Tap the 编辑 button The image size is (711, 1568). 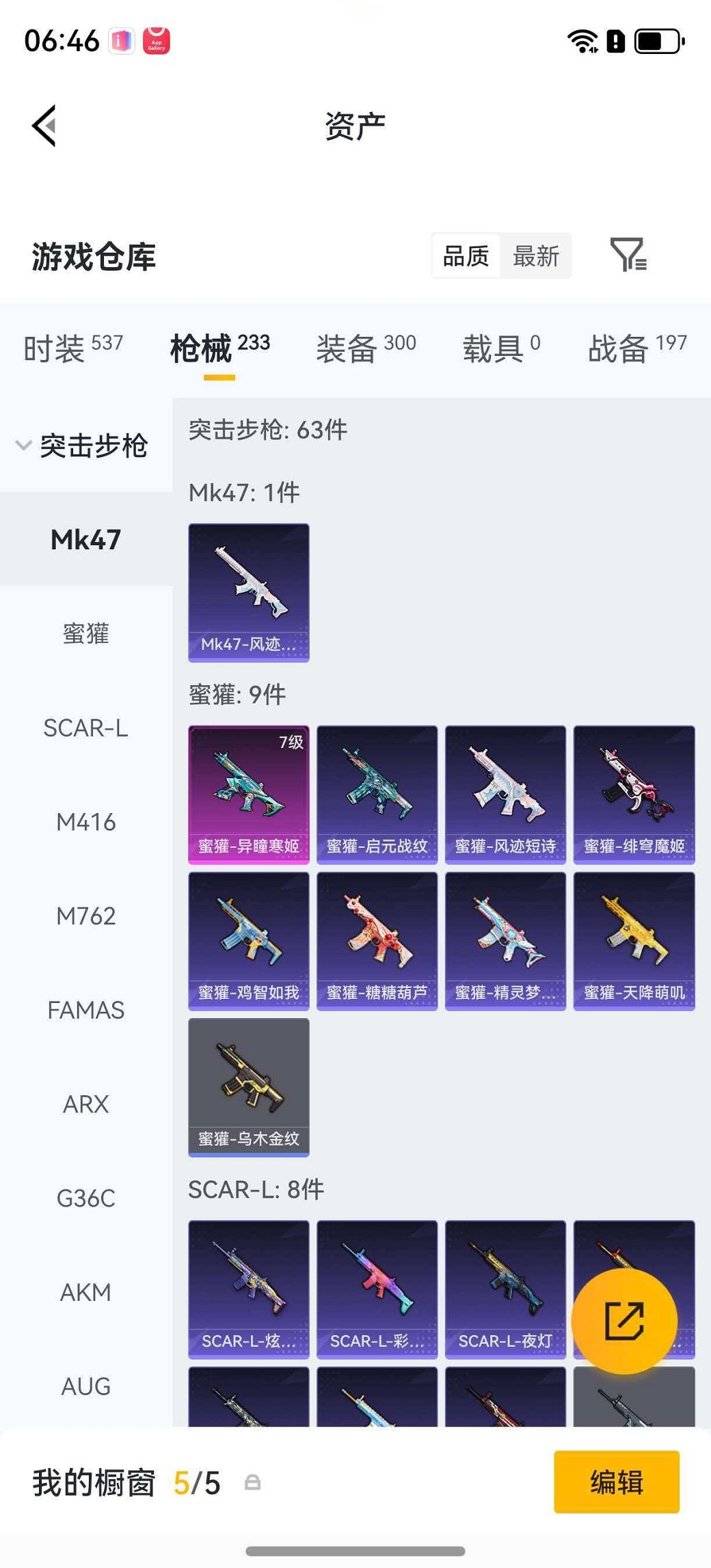point(616,1484)
